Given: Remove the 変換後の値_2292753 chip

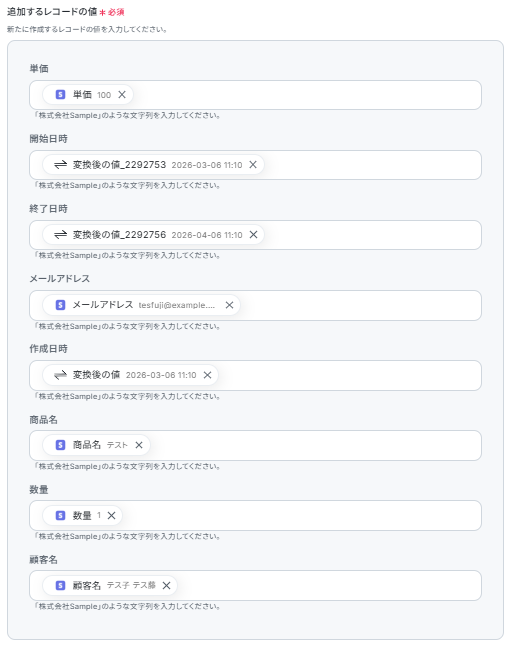Looking at the screenshot, I should point(253,164).
